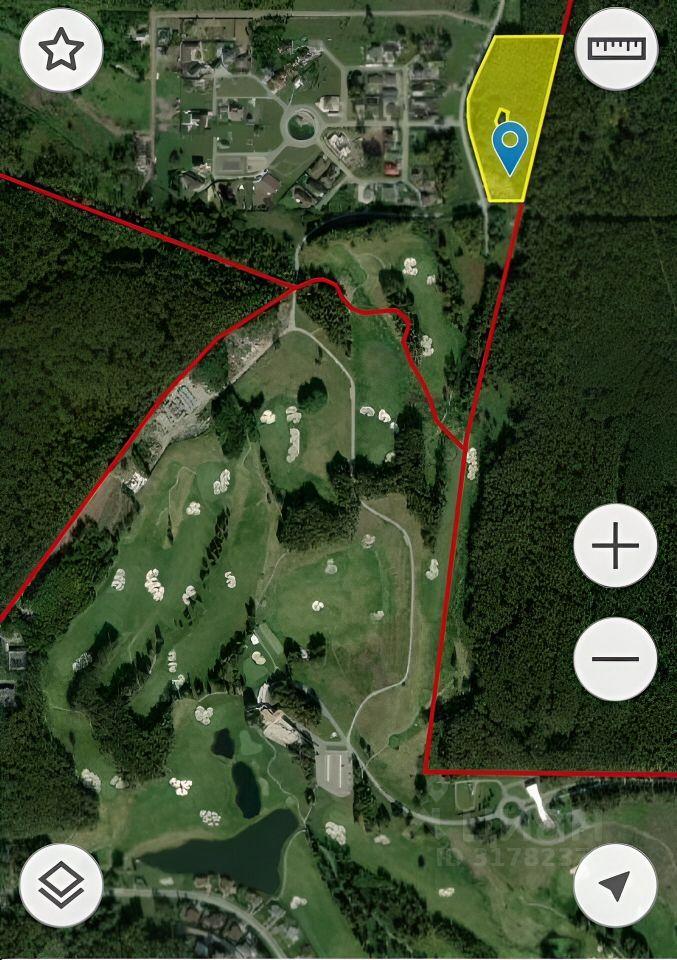Open the ruler measurement tool

[x=616, y=49]
